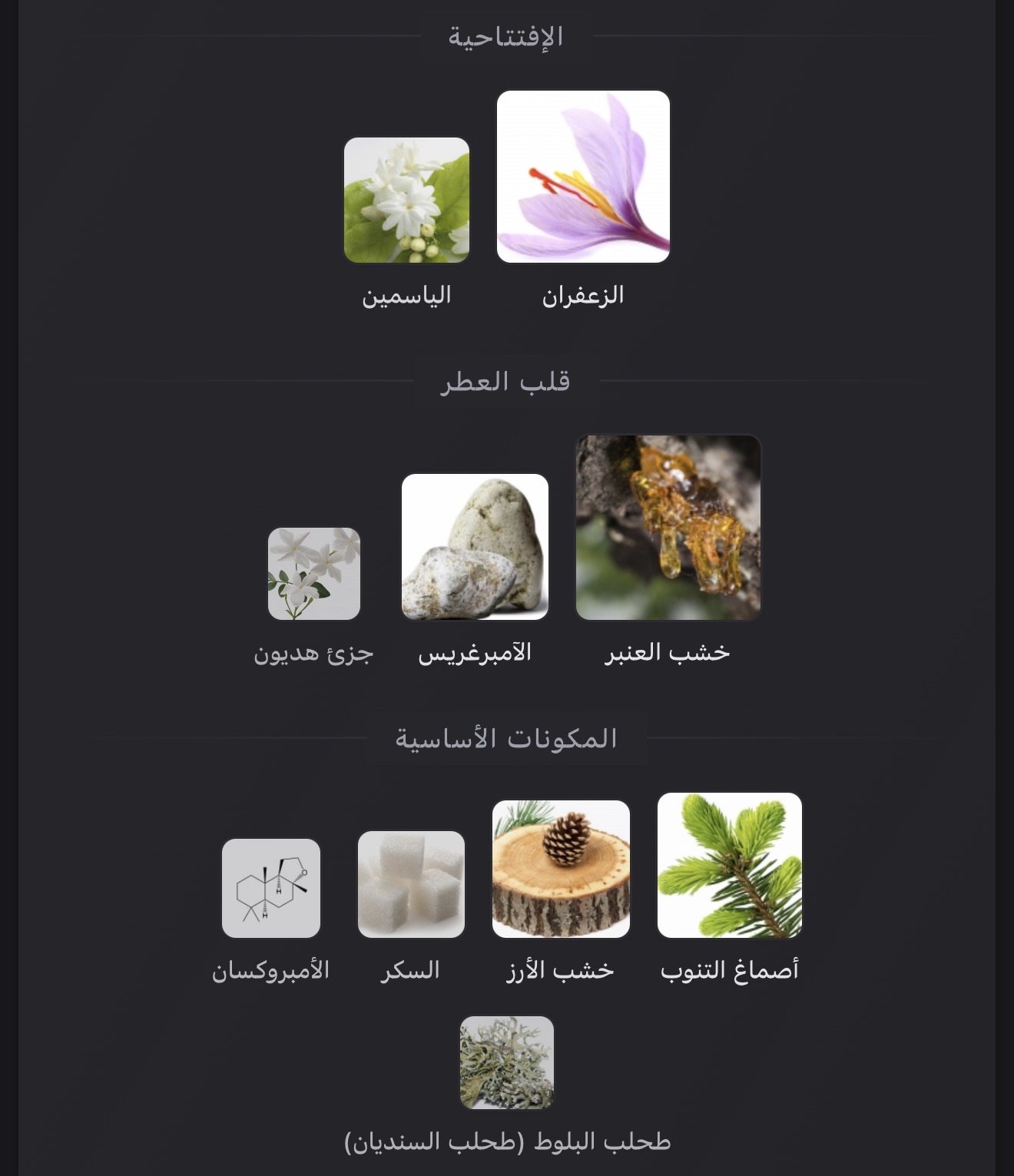
Task: Open the خشب الأرز cedarwood note
Action: click(x=561, y=869)
